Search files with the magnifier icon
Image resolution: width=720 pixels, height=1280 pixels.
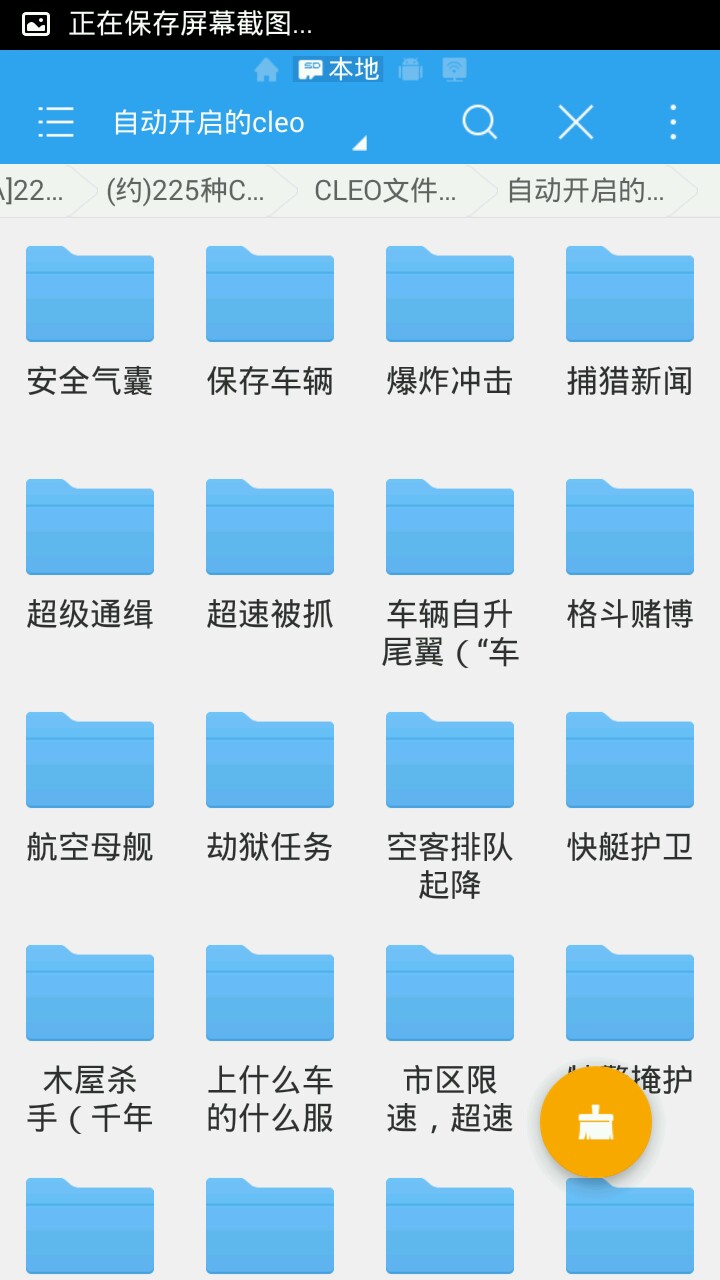(479, 122)
